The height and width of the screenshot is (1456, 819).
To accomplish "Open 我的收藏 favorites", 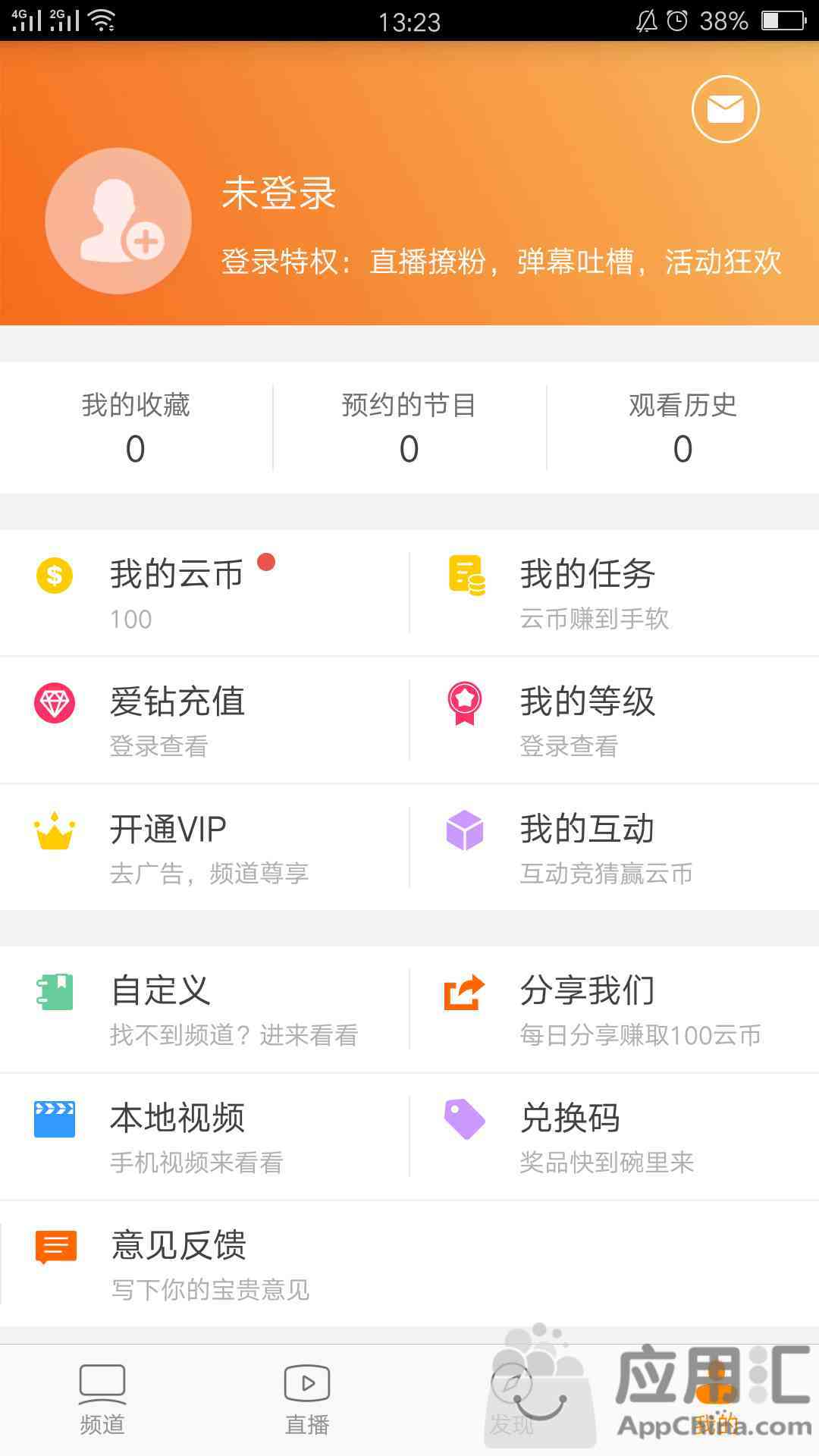I will [136, 428].
